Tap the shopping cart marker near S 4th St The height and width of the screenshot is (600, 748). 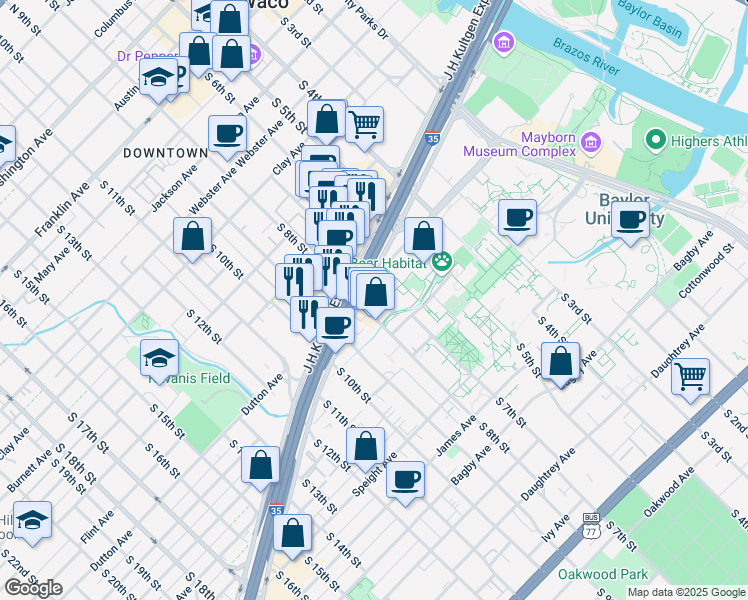[x=365, y=125]
